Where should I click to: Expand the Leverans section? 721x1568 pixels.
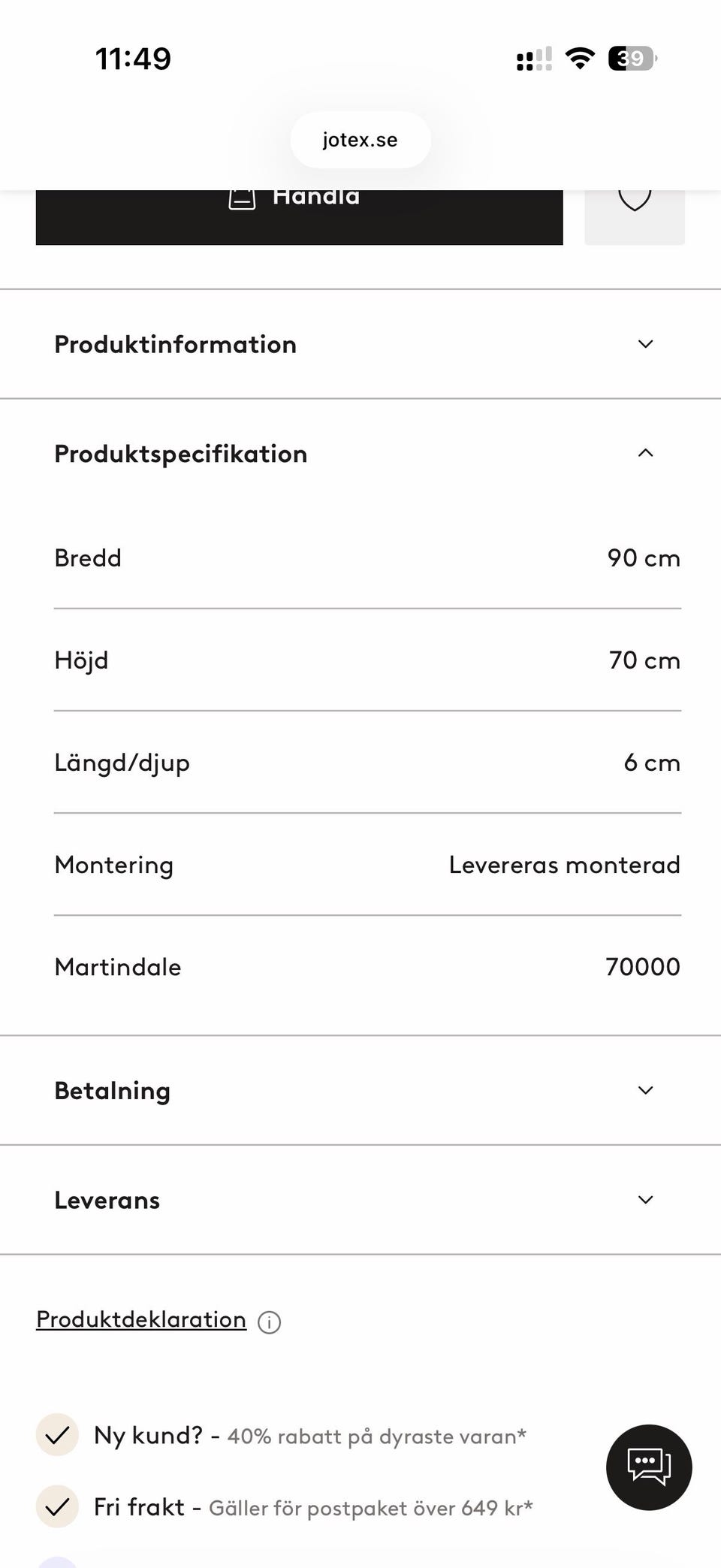tap(360, 1200)
